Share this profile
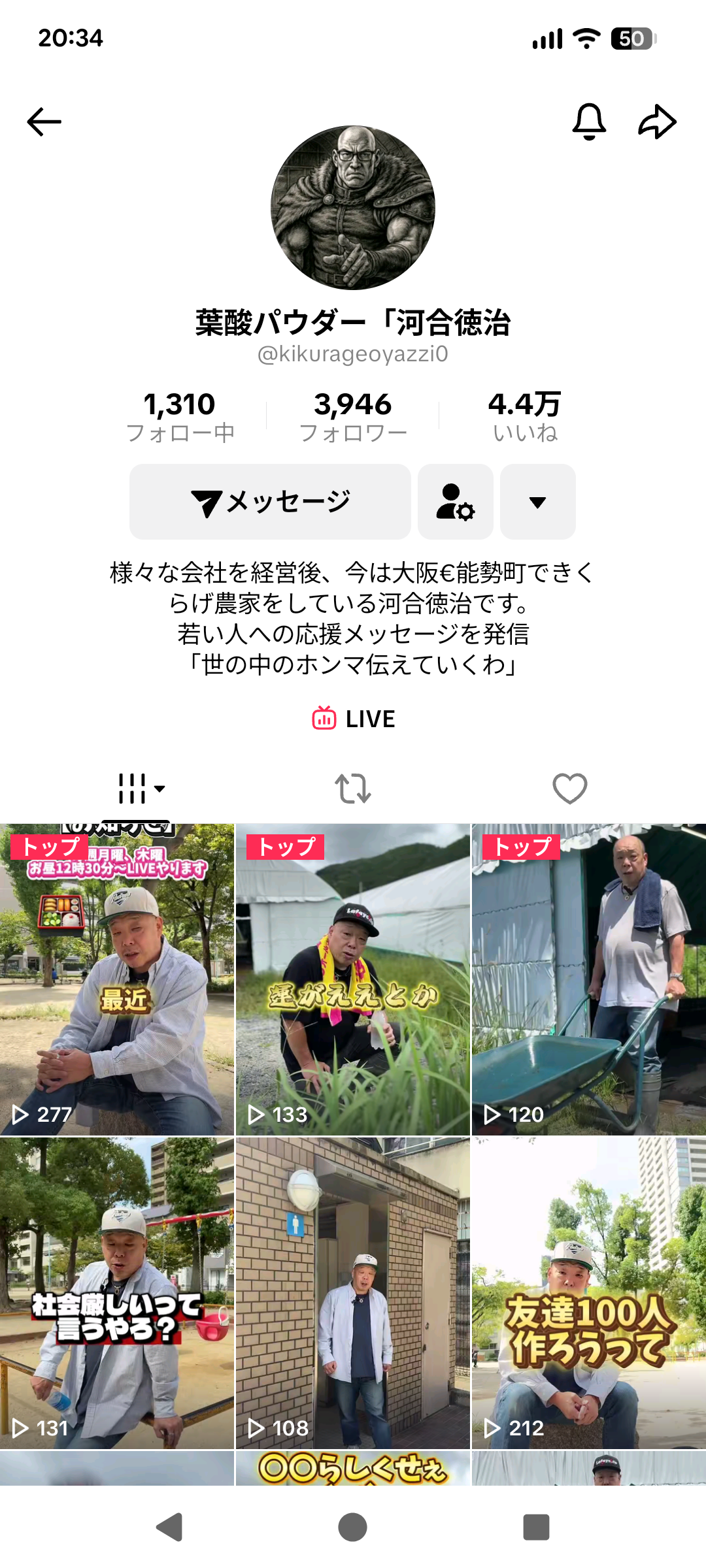The image size is (706, 1568). coord(656,122)
